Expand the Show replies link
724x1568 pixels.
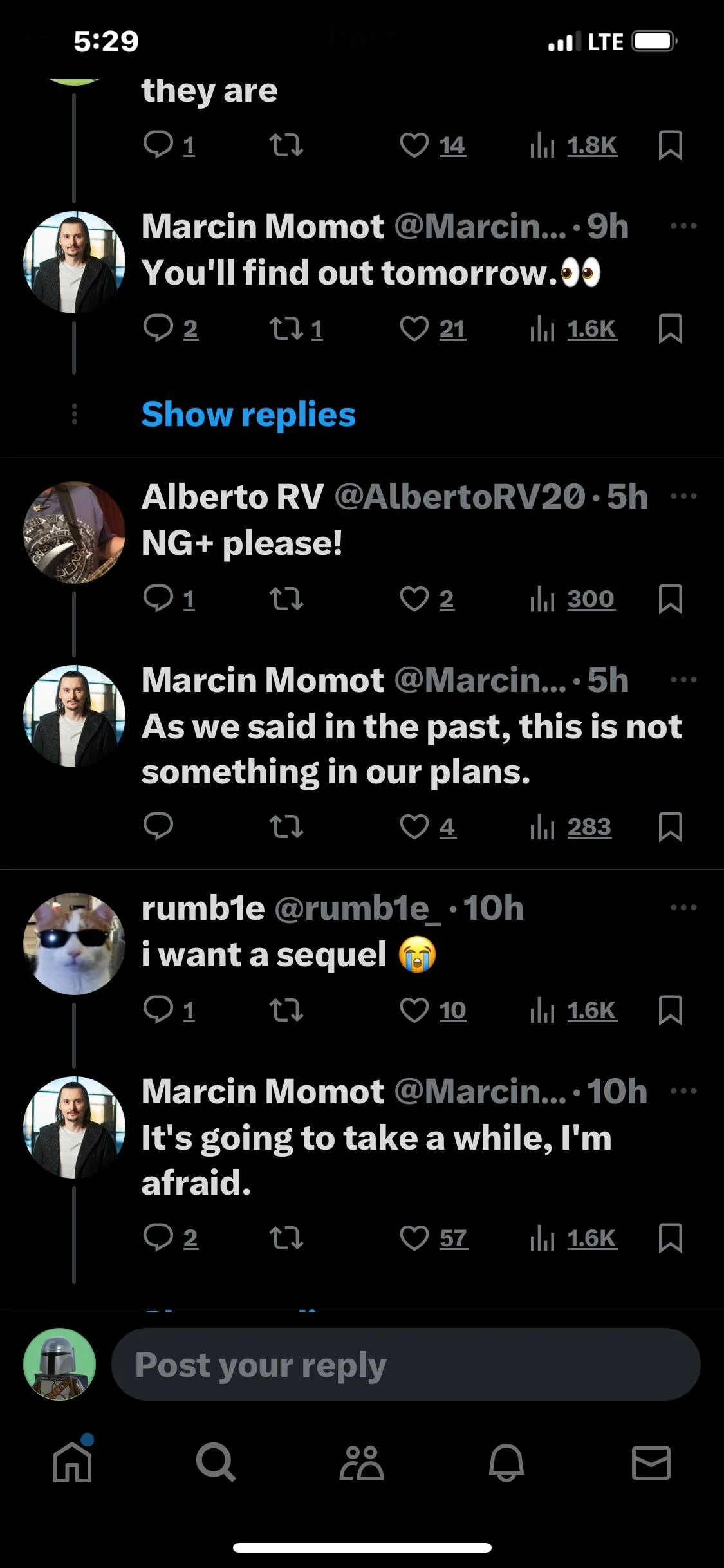click(248, 415)
